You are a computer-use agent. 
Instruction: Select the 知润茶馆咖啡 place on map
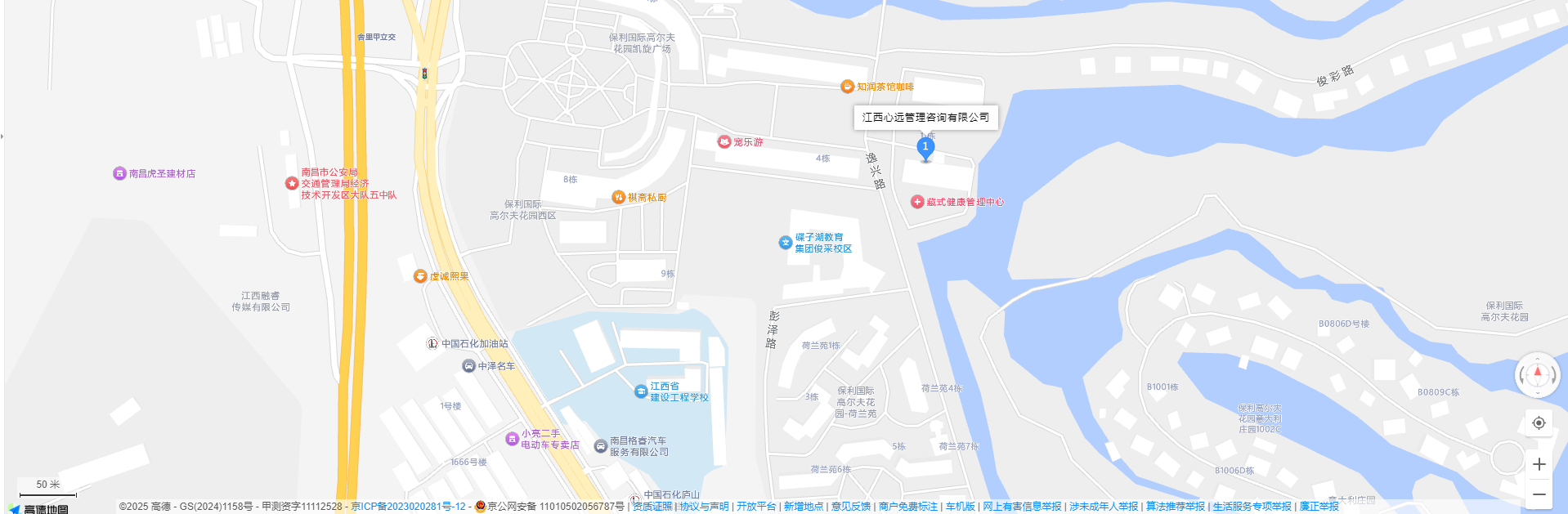click(885, 87)
